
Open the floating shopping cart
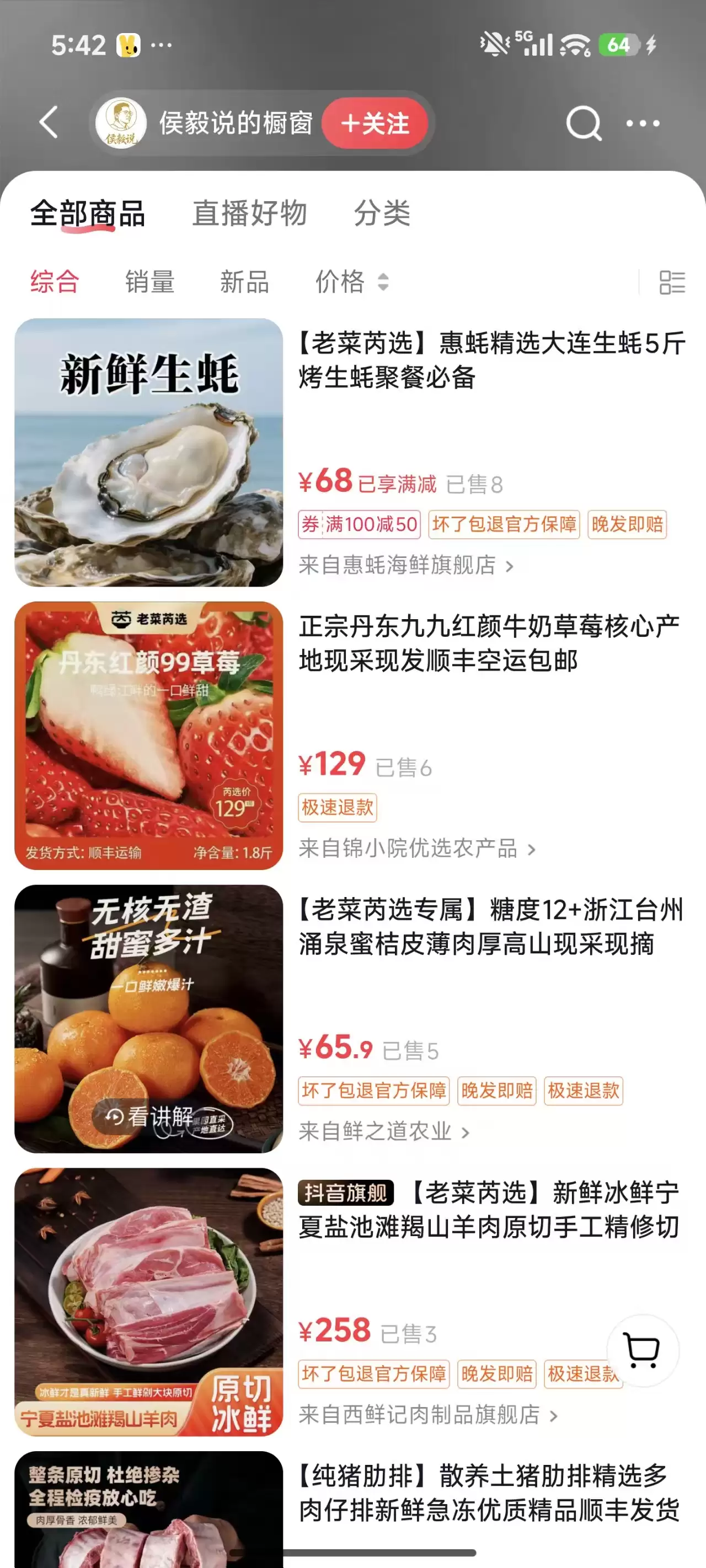click(642, 1350)
